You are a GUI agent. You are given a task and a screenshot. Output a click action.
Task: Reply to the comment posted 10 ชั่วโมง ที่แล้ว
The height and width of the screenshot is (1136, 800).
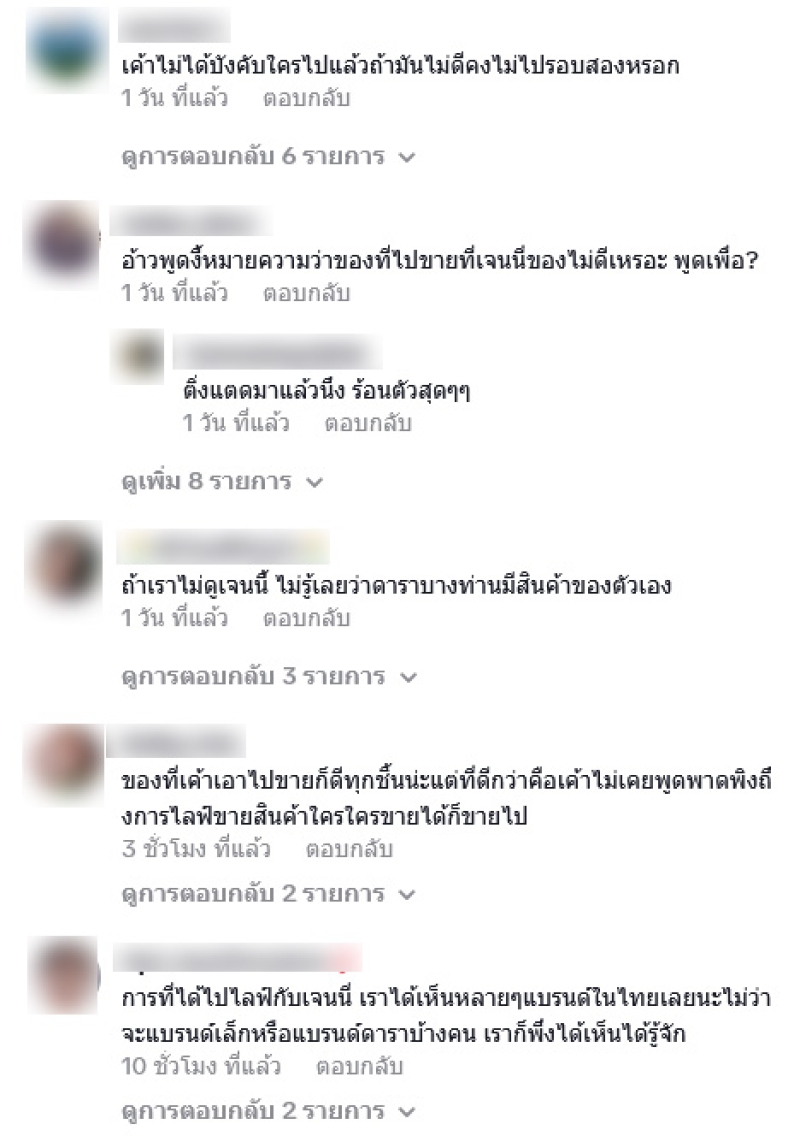[x=359, y=1067]
